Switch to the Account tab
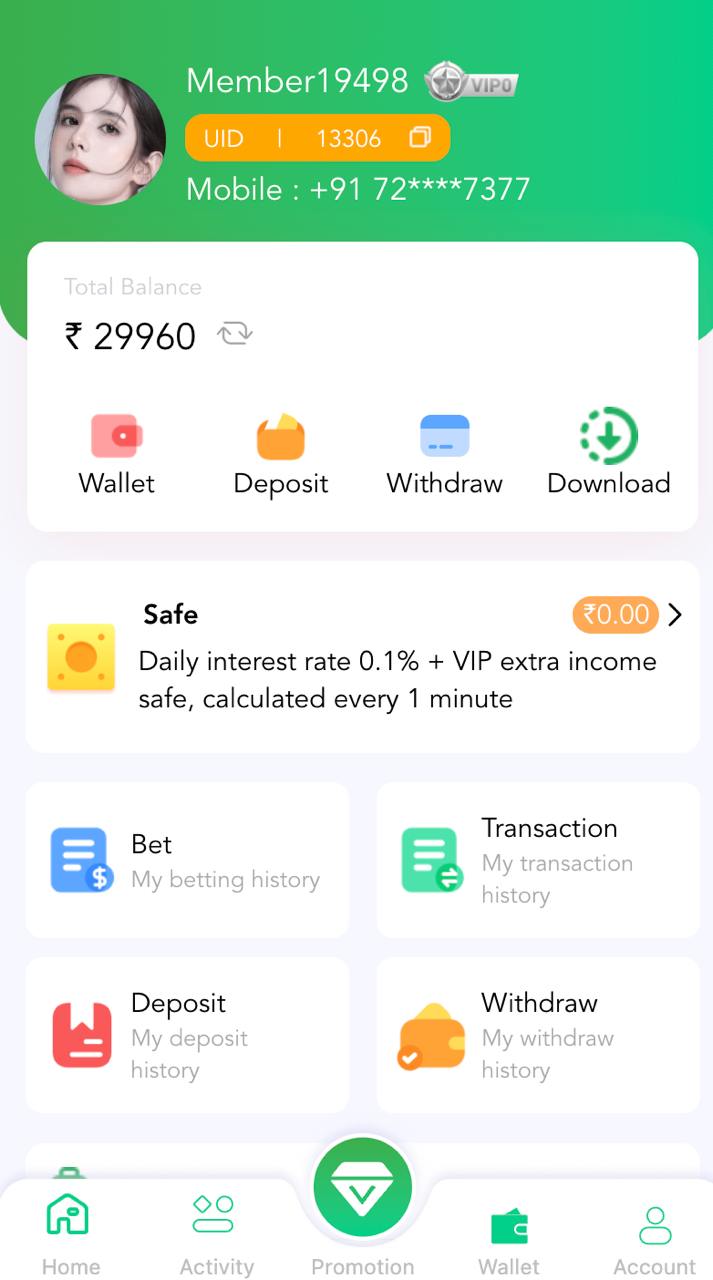 point(654,1236)
